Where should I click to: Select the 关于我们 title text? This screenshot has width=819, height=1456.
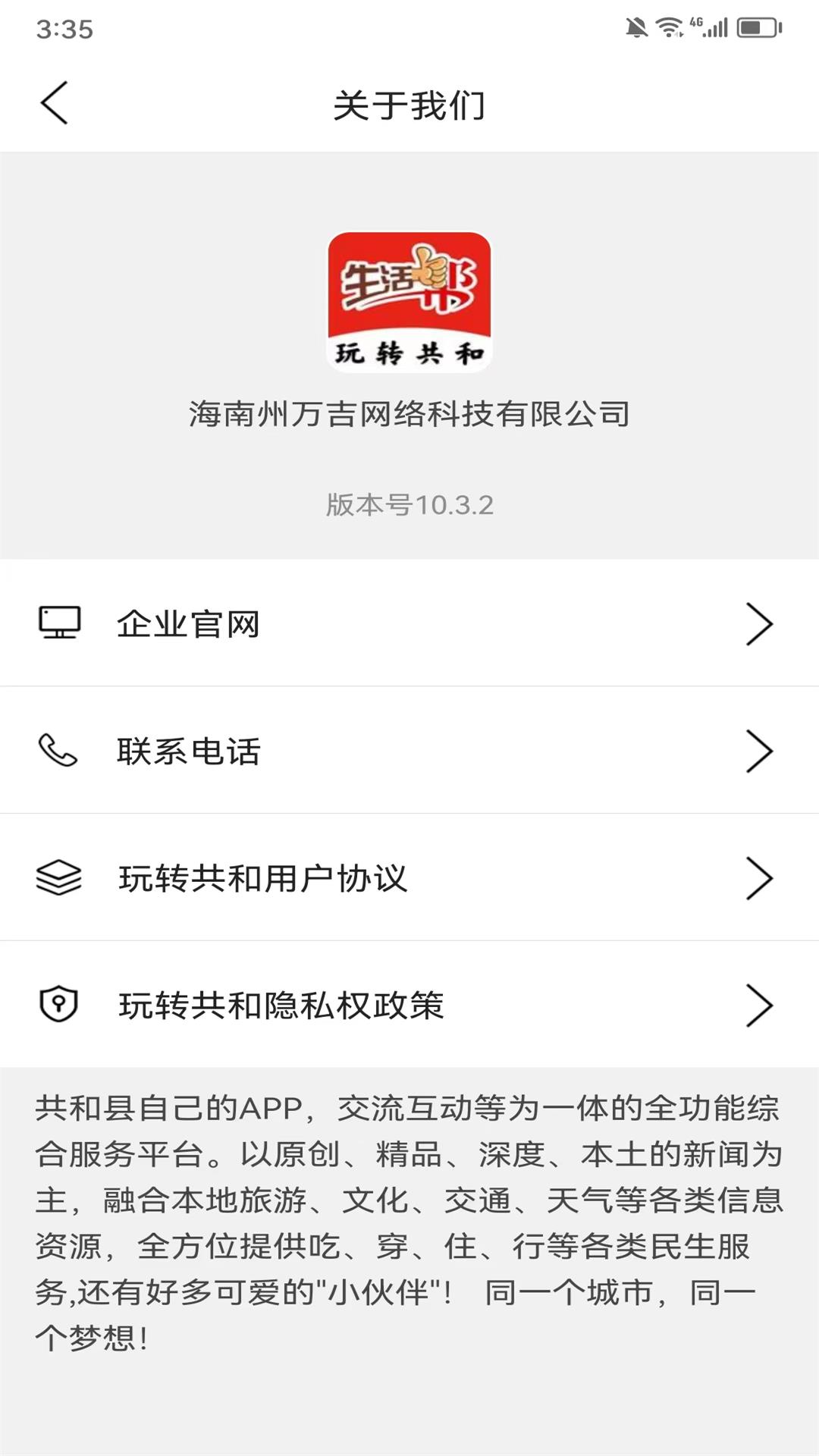(x=409, y=105)
